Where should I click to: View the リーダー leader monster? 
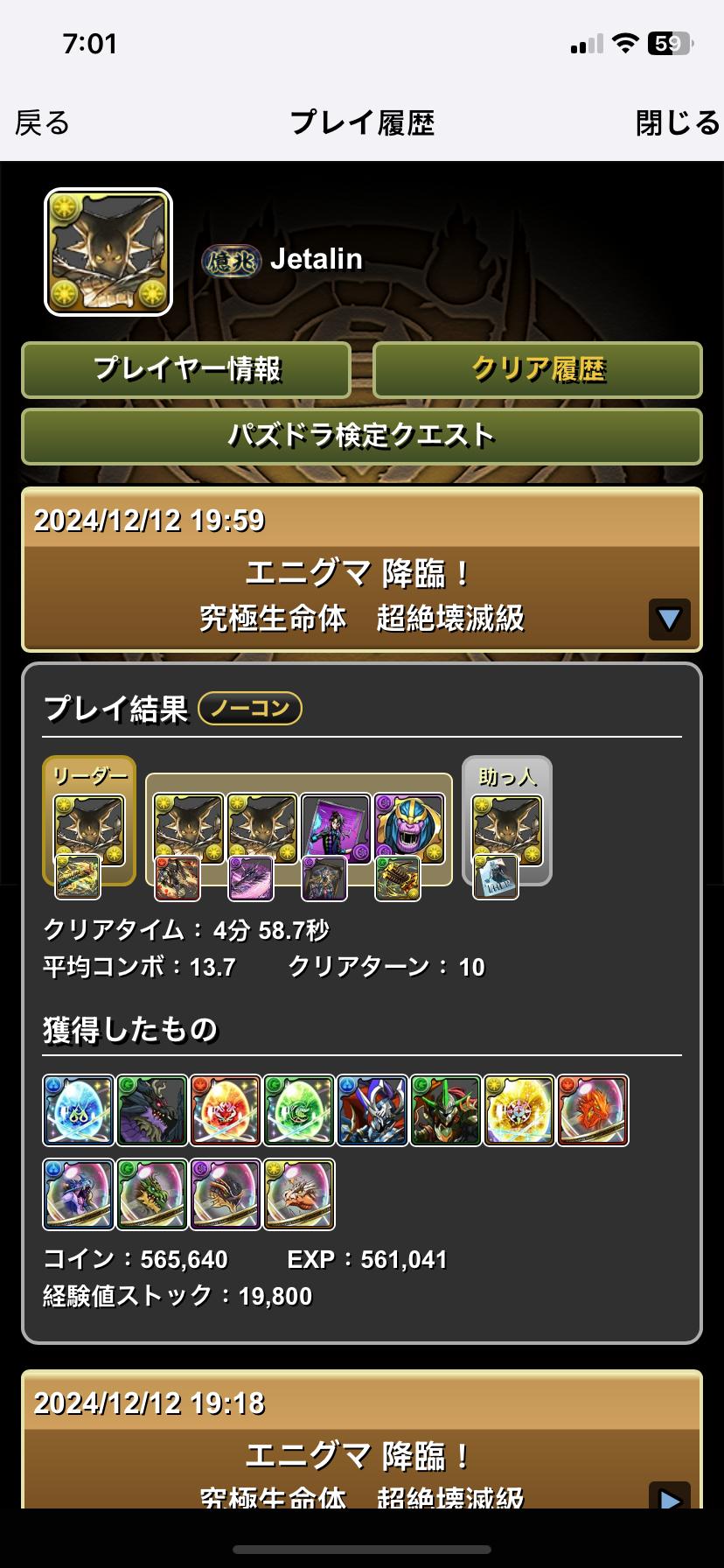89,829
